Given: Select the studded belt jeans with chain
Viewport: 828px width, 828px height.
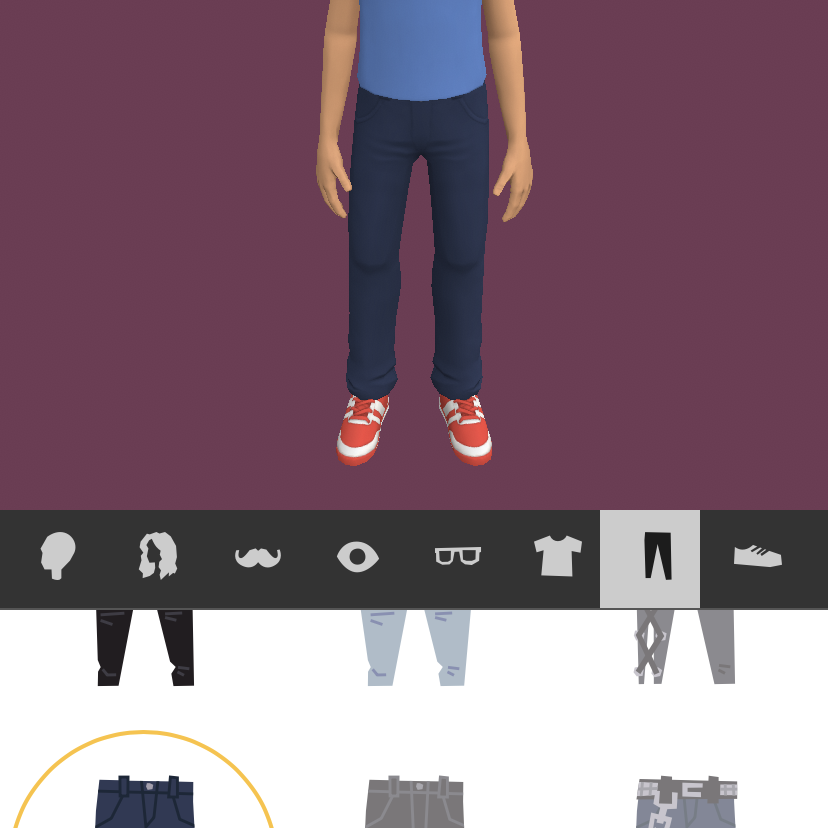Looking at the screenshot, I should [x=686, y=802].
